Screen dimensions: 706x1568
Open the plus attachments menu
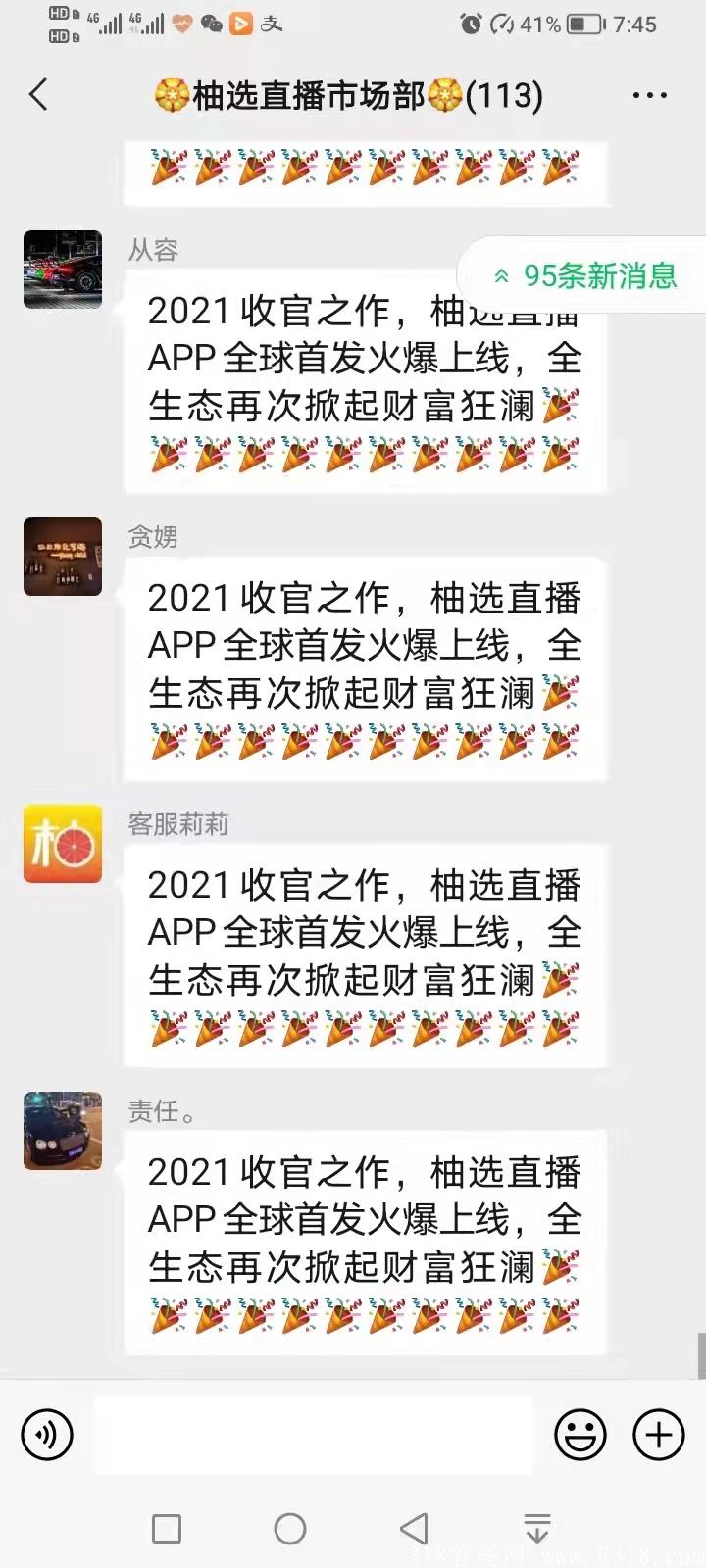click(x=658, y=1436)
